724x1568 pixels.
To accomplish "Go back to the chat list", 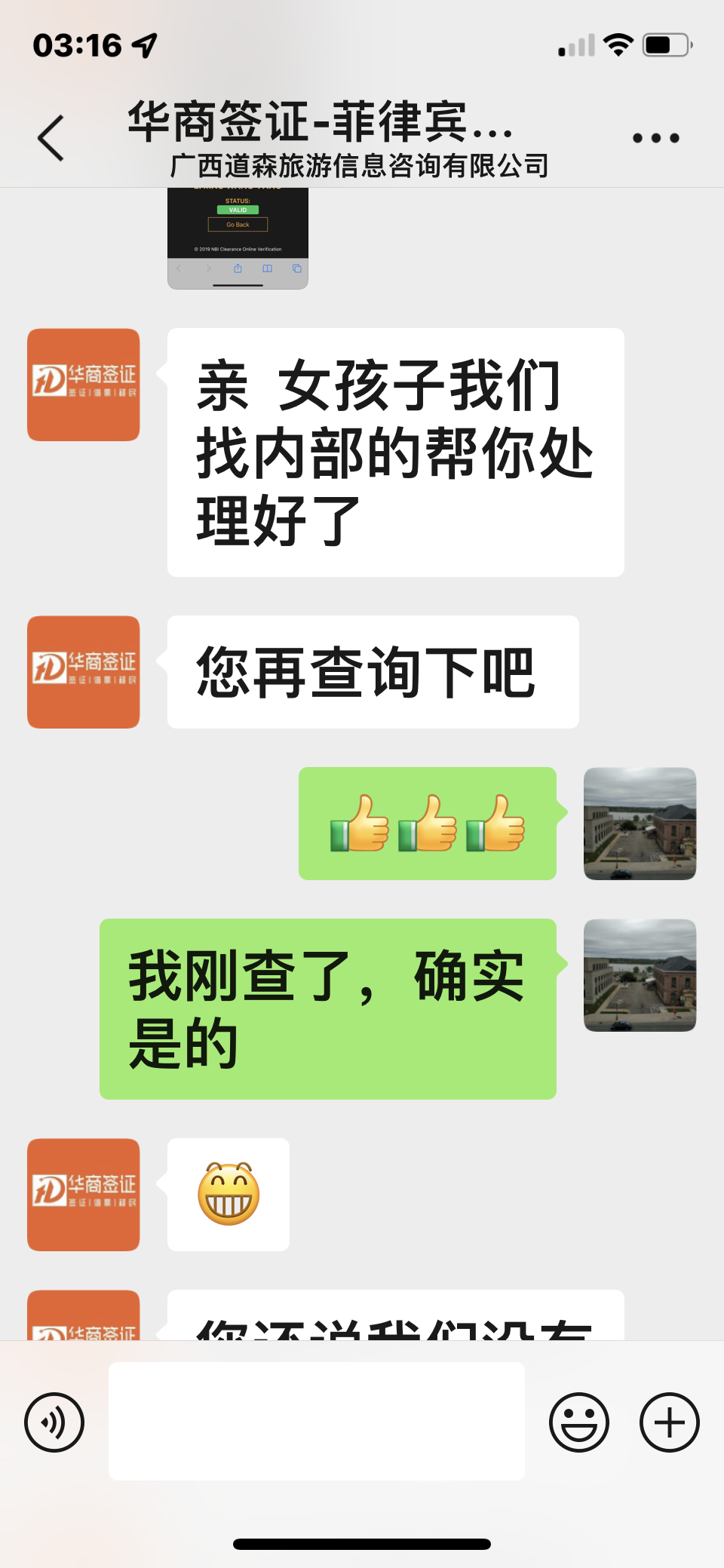I will click(x=51, y=138).
